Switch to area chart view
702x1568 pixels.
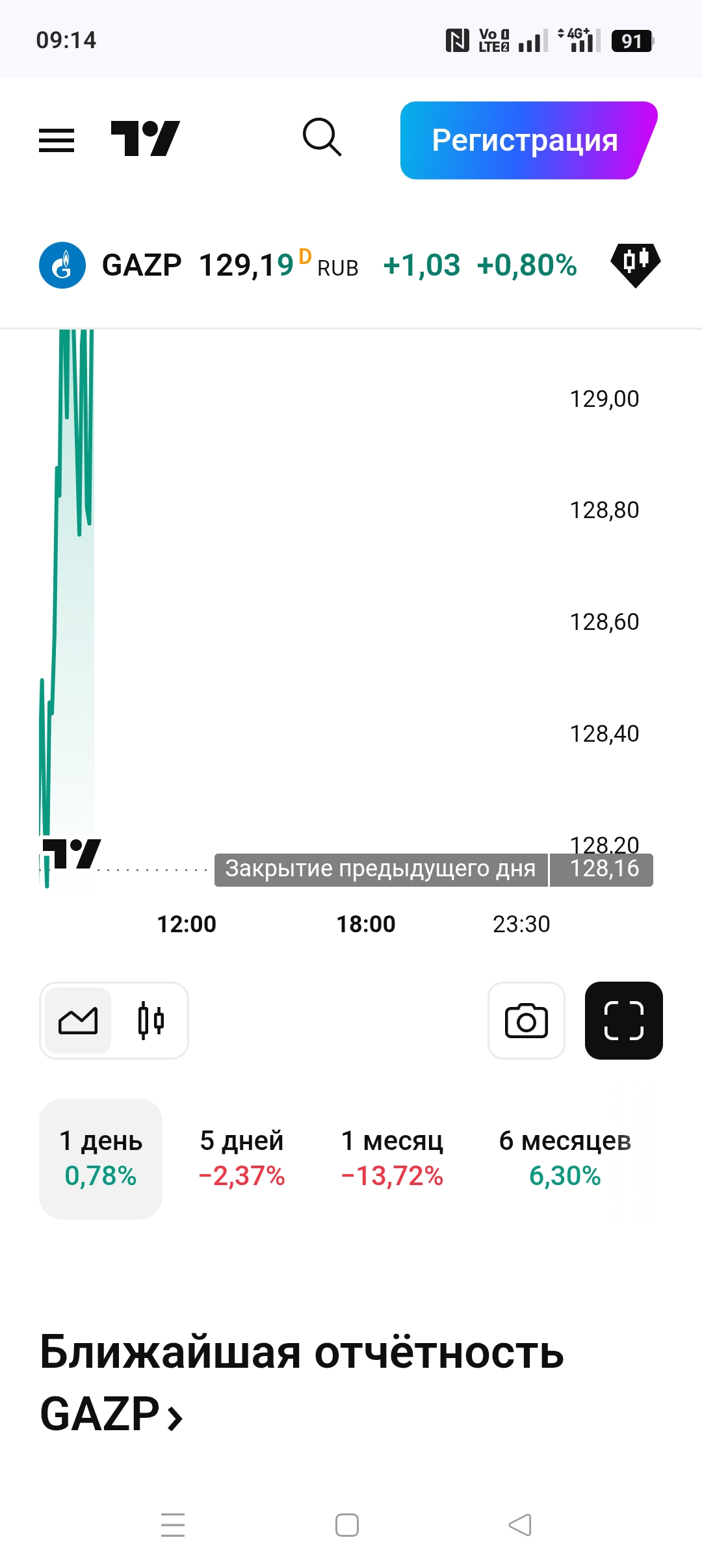(x=78, y=1021)
